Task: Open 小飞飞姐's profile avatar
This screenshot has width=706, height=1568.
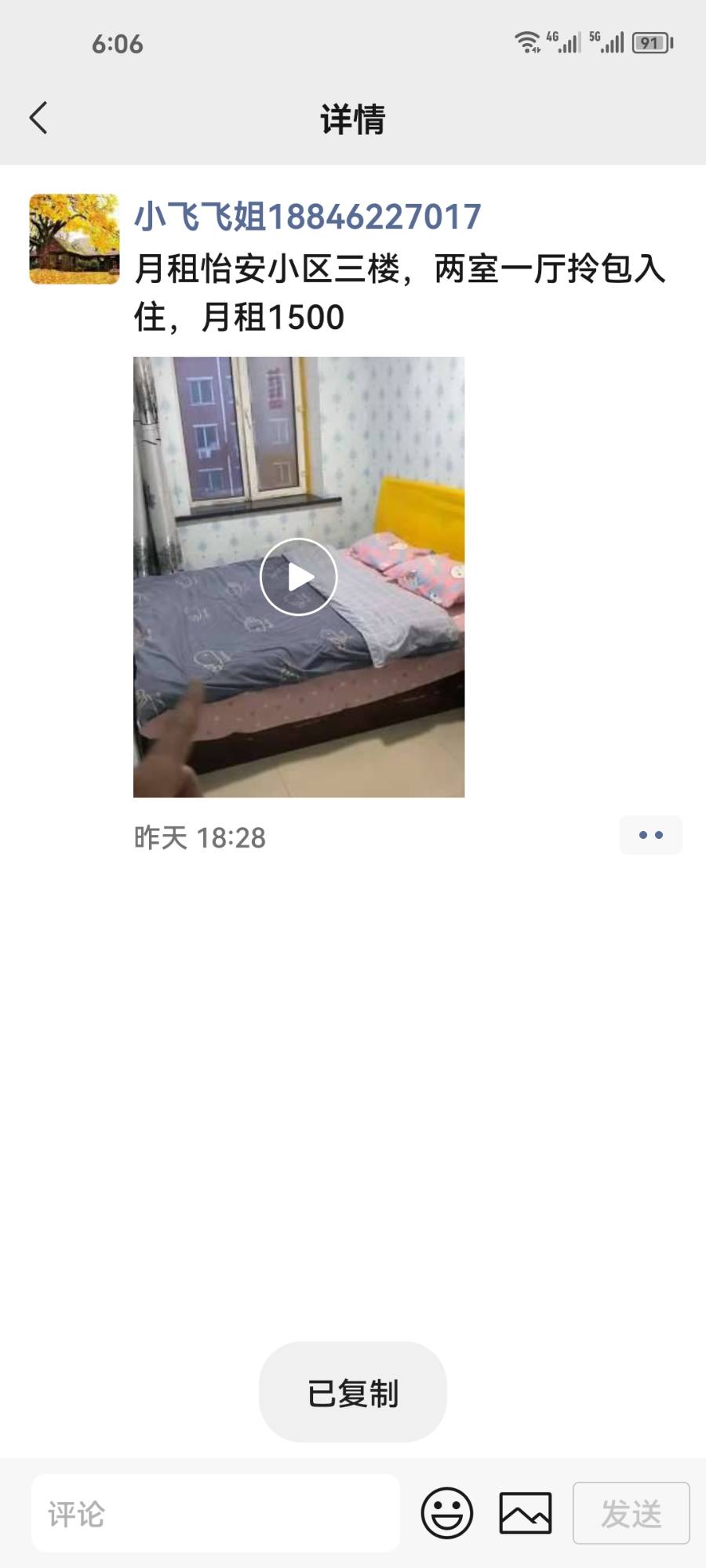Action: click(74, 239)
